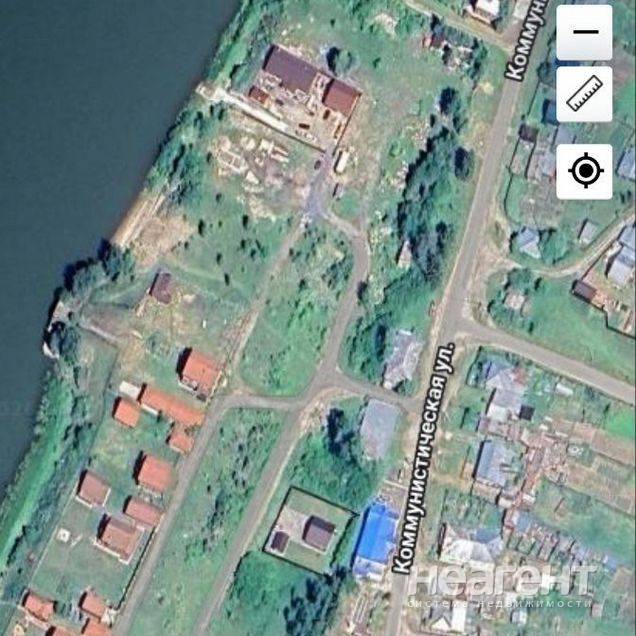Open the ruler distance measuring tool

coord(585,94)
